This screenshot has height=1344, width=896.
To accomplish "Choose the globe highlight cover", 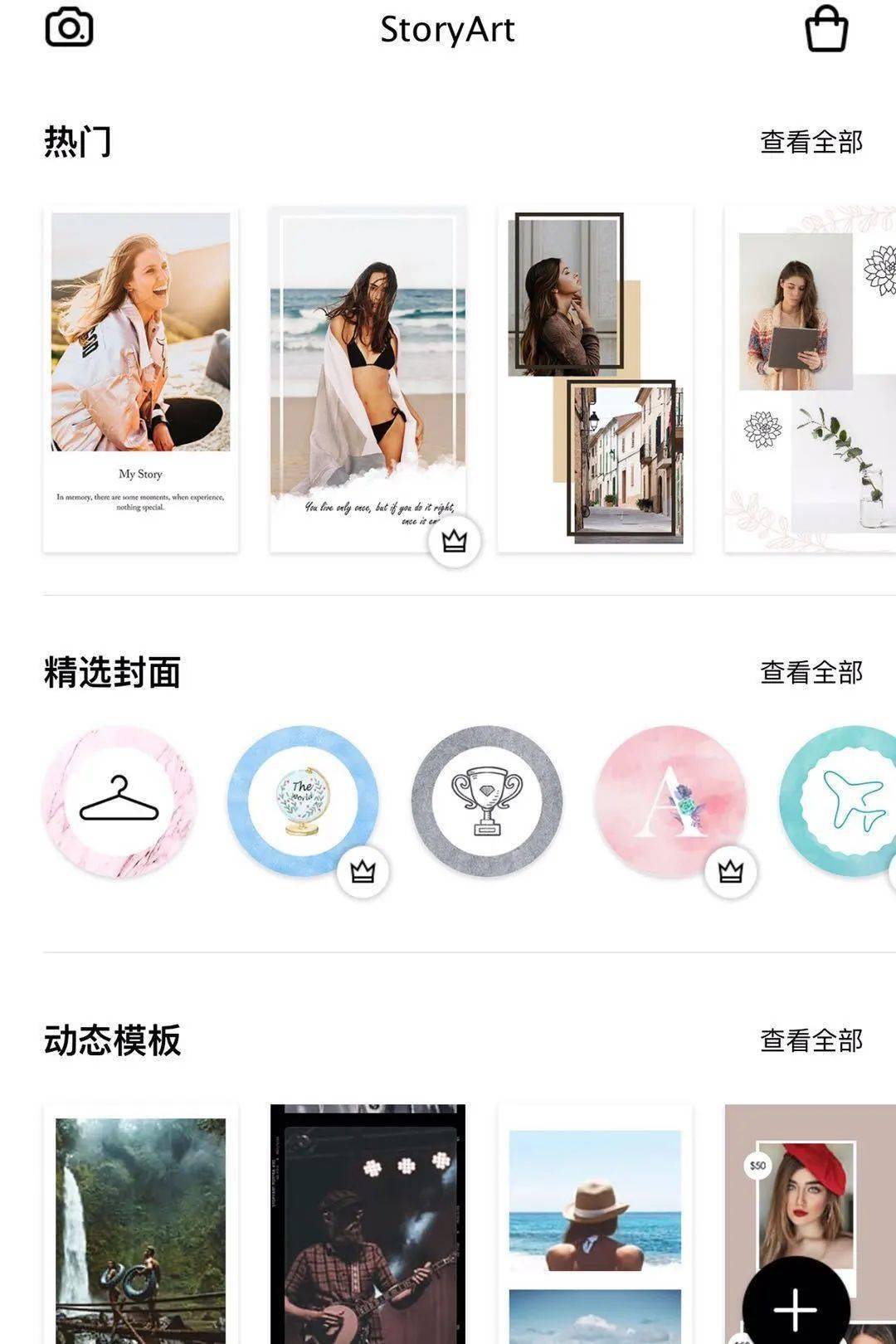I will 303,801.
